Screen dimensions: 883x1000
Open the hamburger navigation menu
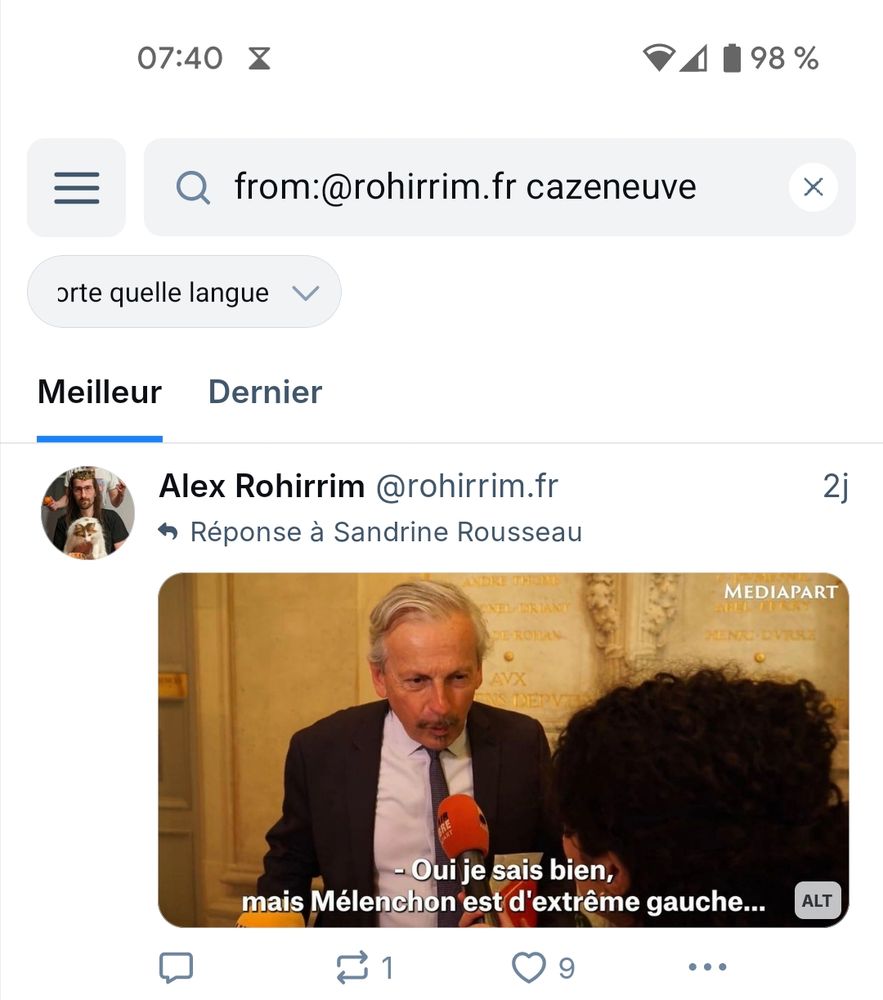[x=76, y=187]
